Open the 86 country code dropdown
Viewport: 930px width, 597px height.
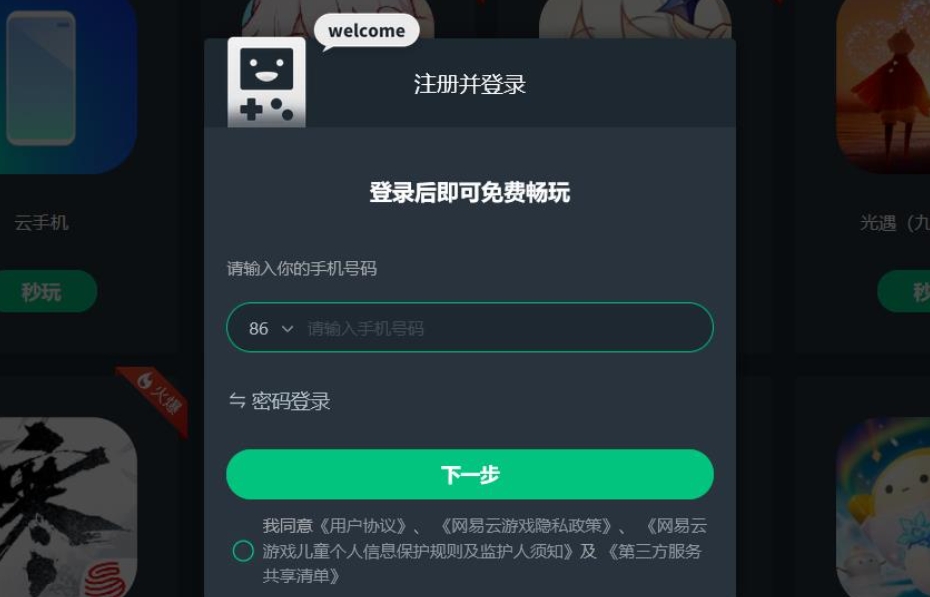pyautogui.click(x=271, y=328)
